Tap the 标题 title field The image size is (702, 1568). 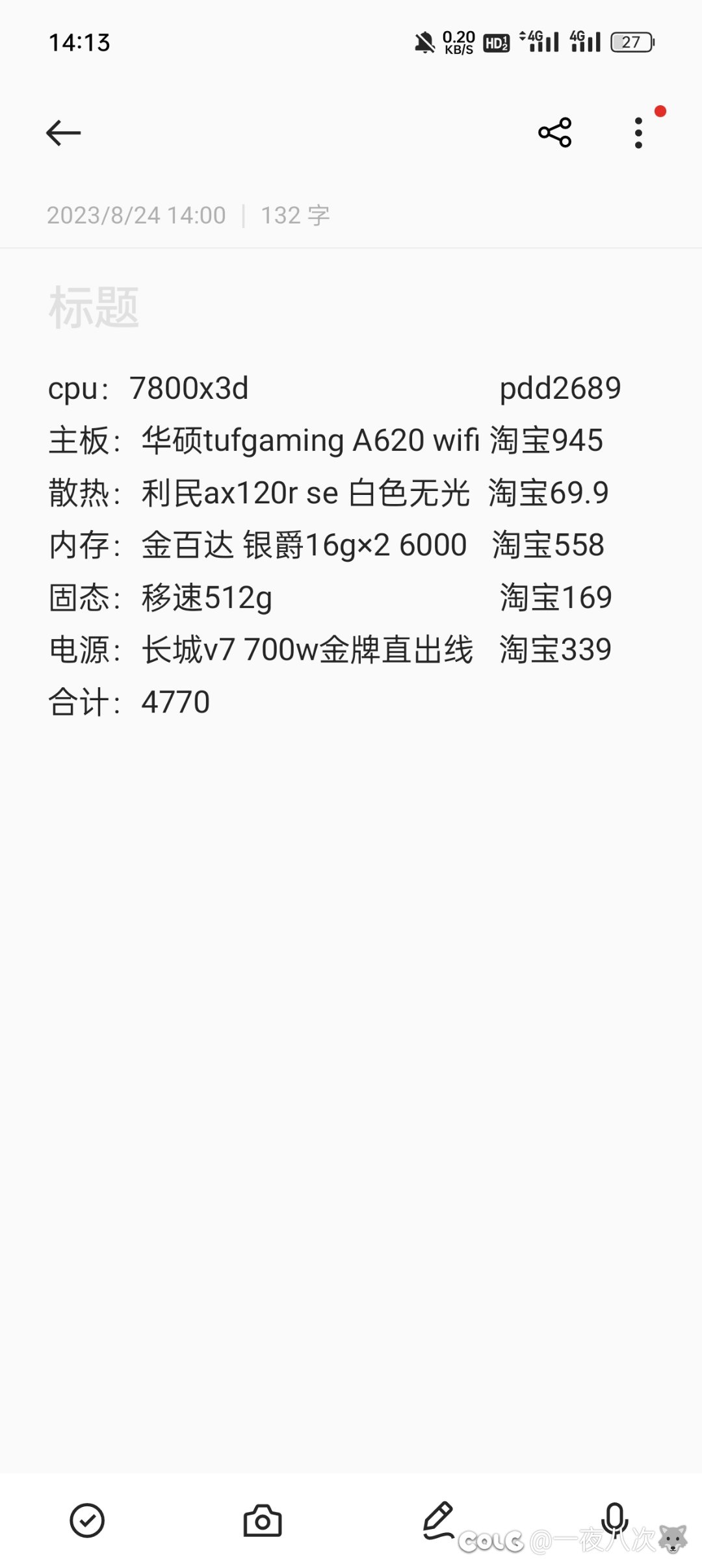pyautogui.click(x=95, y=305)
